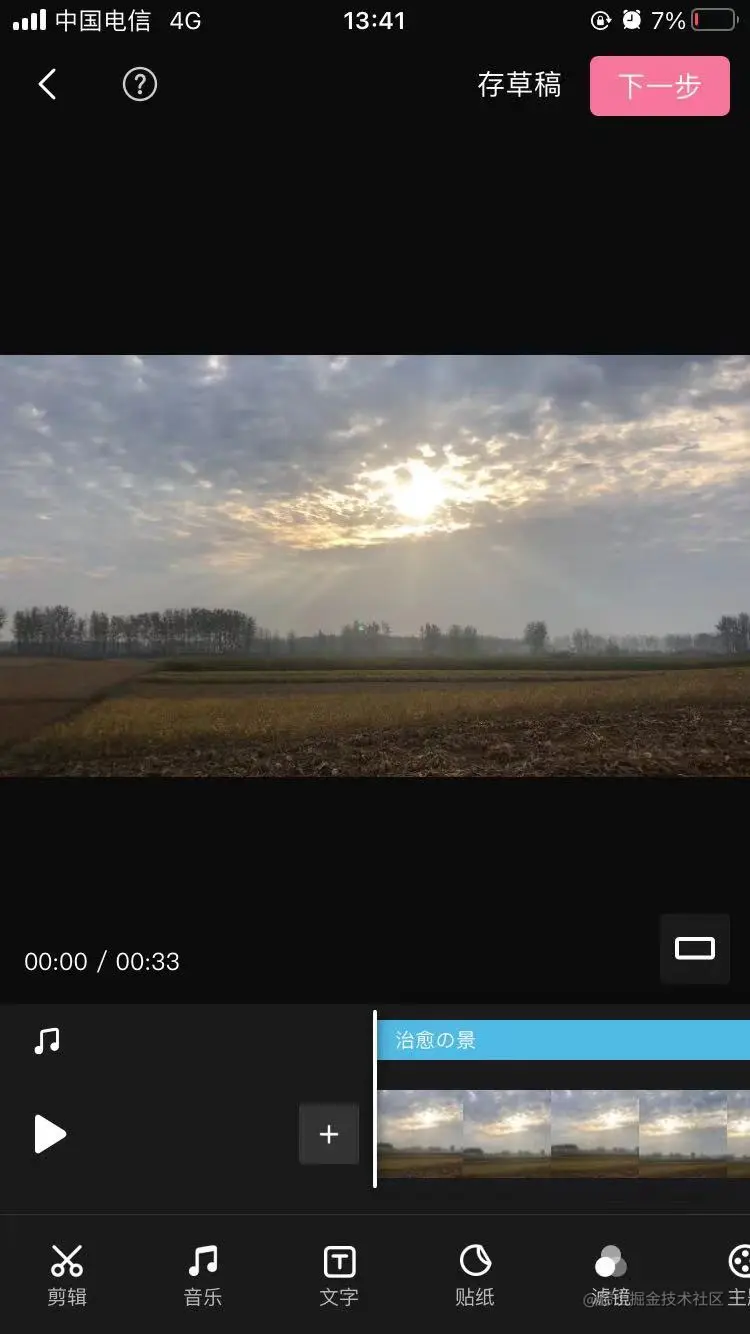The image size is (750, 1334).
Task: Open the 滤镜 filter tool
Action: coord(611,1275)
